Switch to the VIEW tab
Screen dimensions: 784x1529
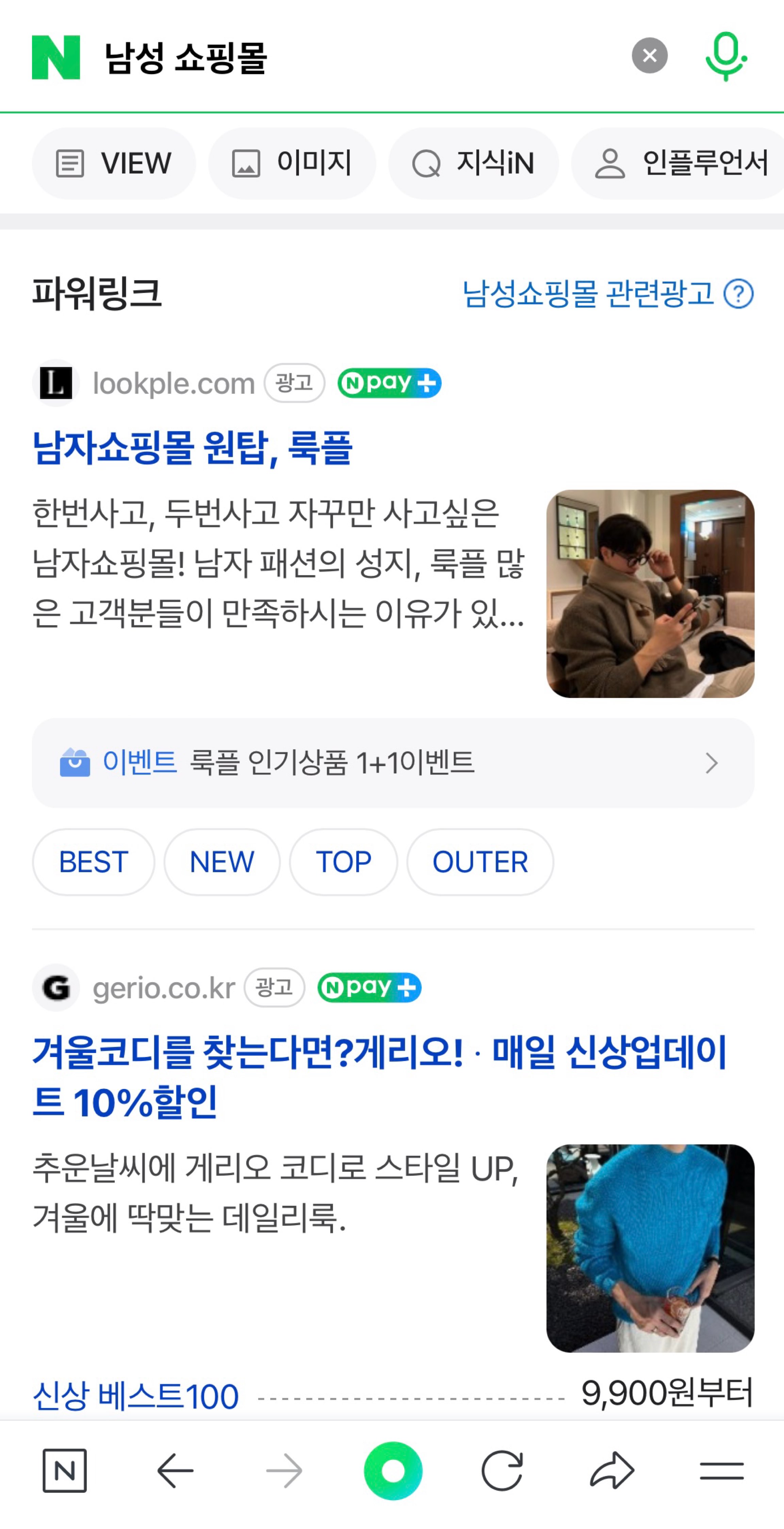[114, 163]
